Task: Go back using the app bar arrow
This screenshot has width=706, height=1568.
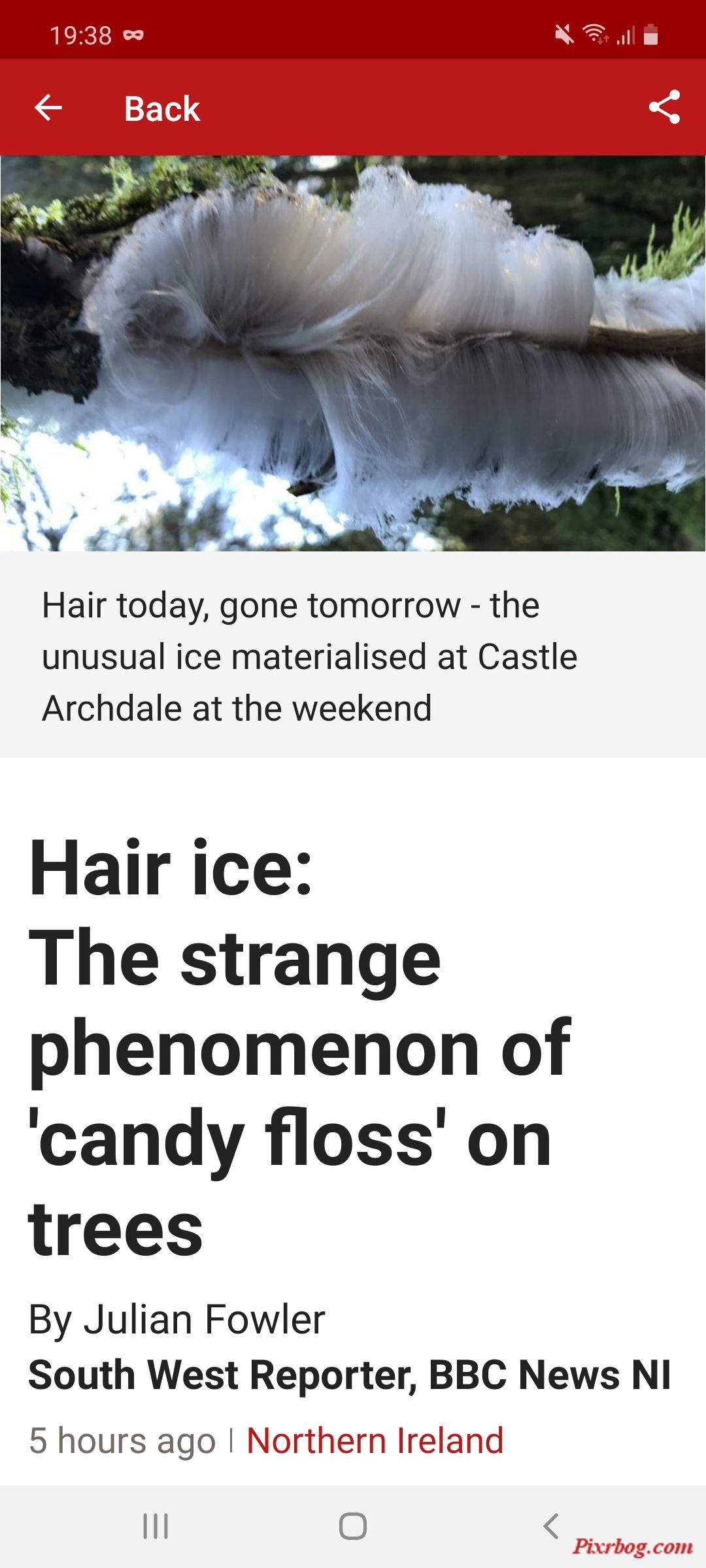Action: pyautogui.click(x=48, y=108)
